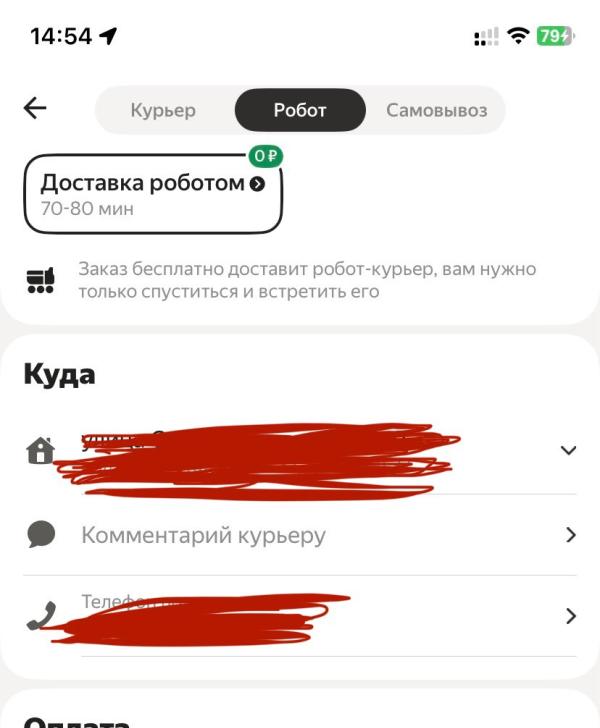Switch to the Курьер delivery tab
The width and height of the screenshot is (600, 728).
[x=163, y=110]
